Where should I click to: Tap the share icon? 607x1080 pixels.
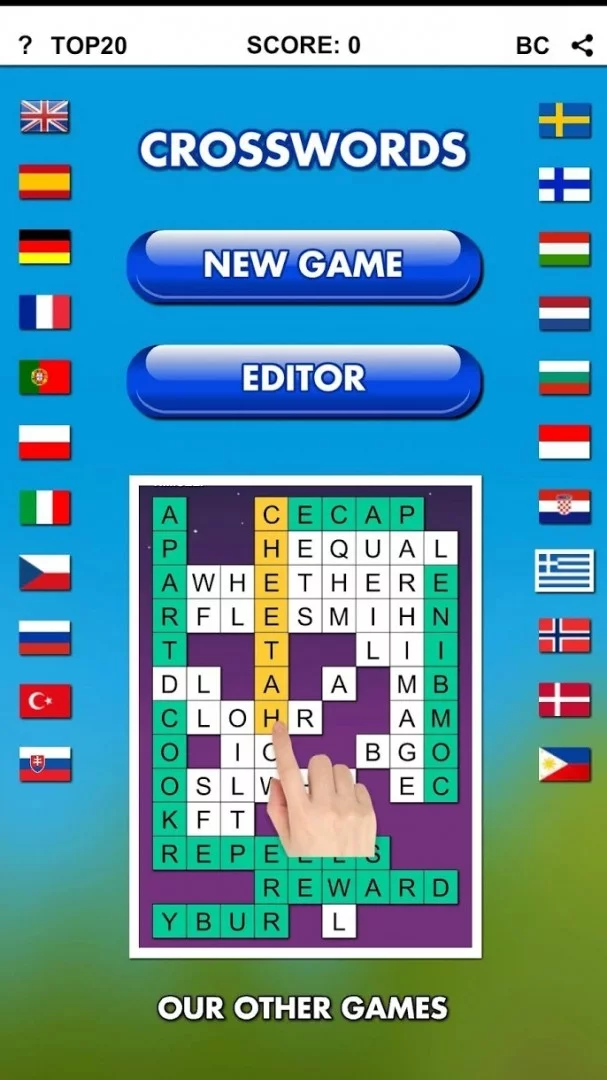581,45
